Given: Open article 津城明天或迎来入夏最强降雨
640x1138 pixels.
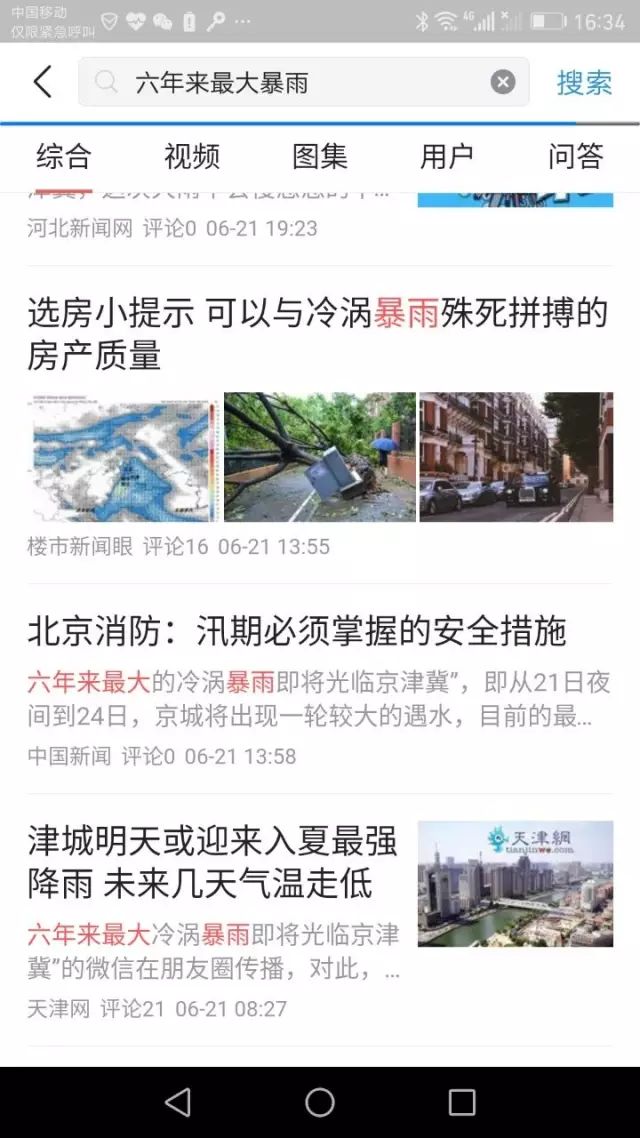Looking at the screenshot, I should (x=213, y=863).
